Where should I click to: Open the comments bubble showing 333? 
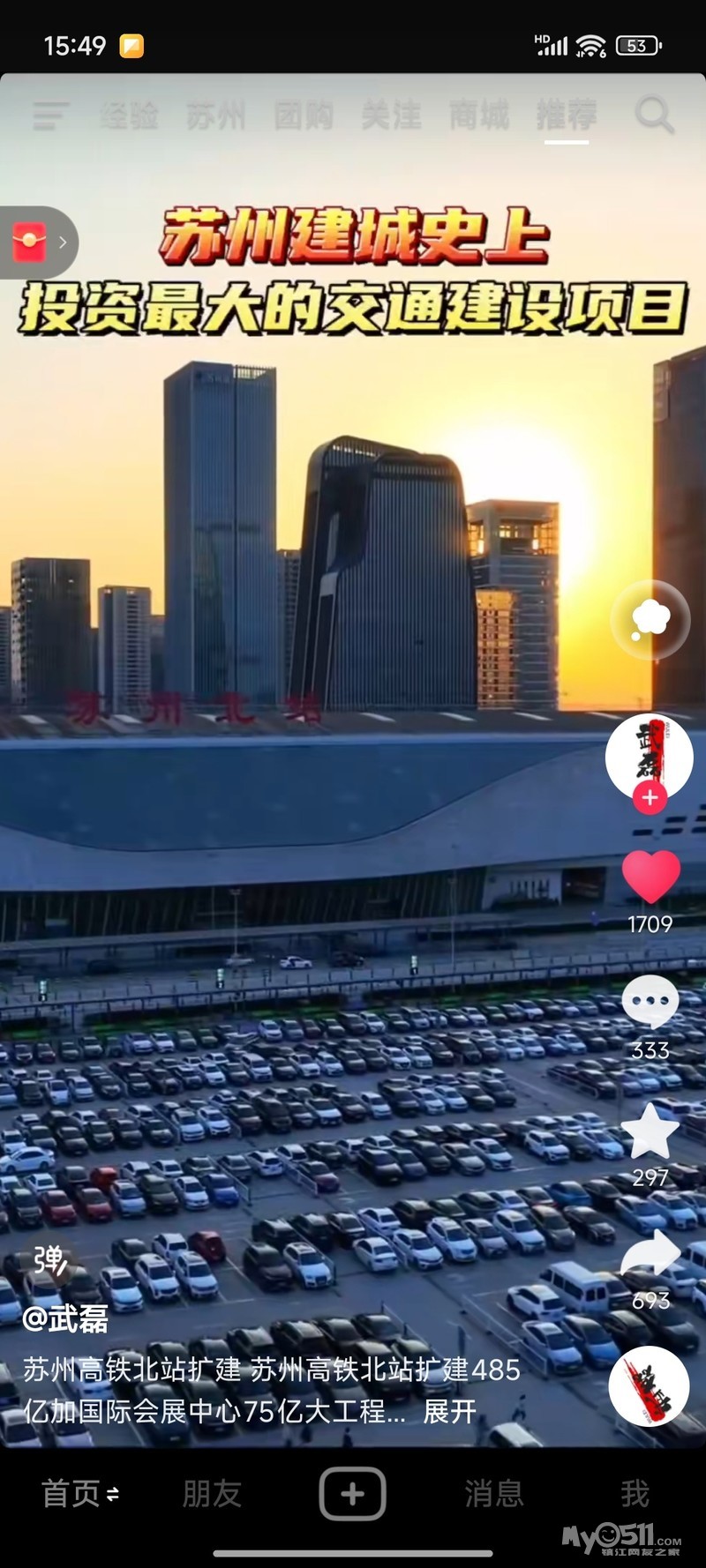(x=650, y=1002)
